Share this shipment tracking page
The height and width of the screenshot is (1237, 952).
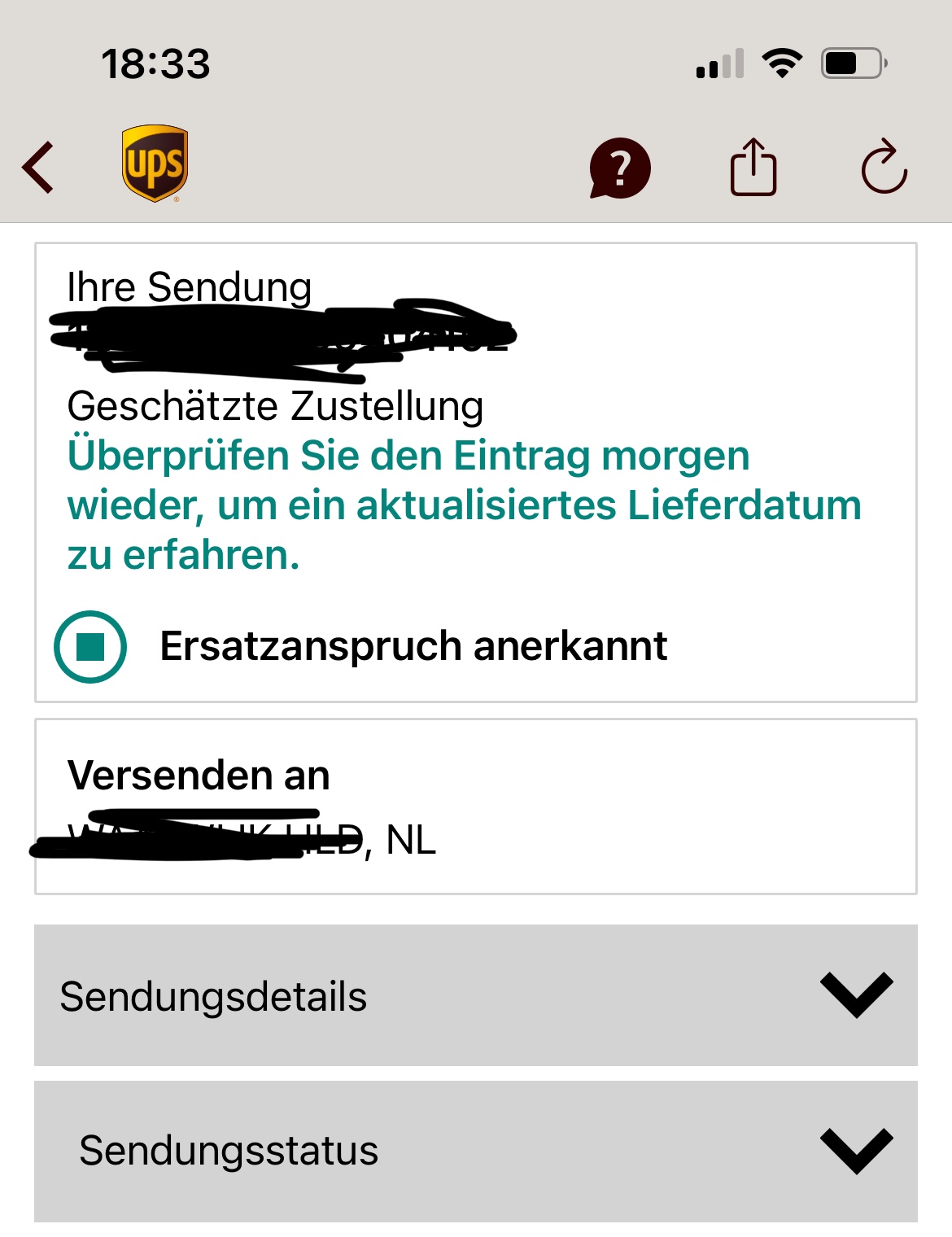pos(753,167)
